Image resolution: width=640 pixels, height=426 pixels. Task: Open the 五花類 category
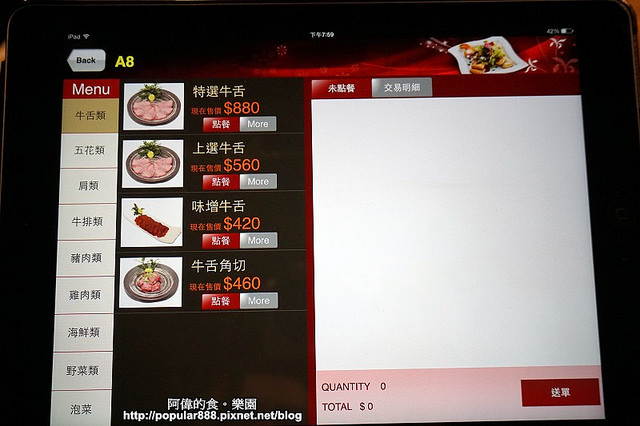88,150
